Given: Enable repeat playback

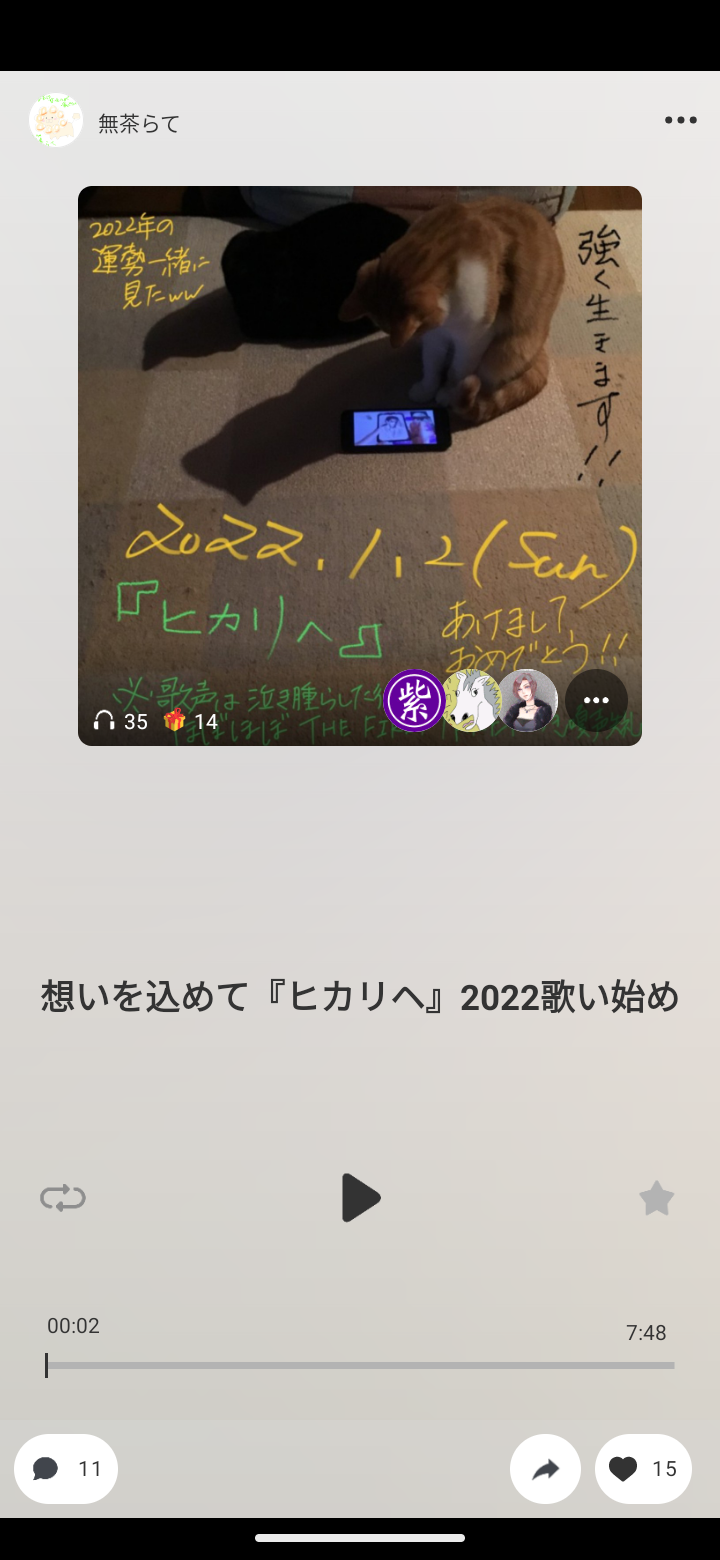Looking at the screenshot, I should 63,1197.
